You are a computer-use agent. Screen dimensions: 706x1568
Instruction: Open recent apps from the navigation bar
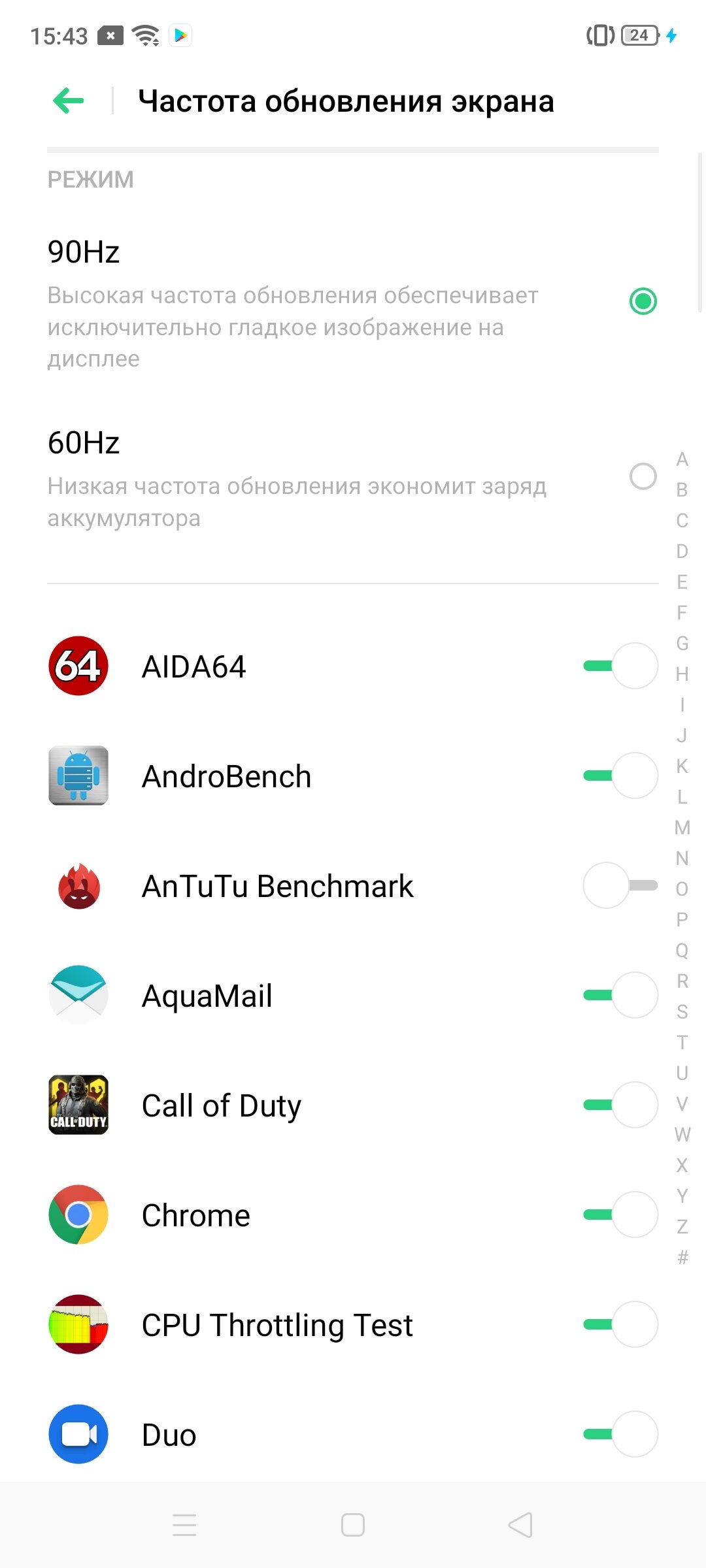[184, 1525]
